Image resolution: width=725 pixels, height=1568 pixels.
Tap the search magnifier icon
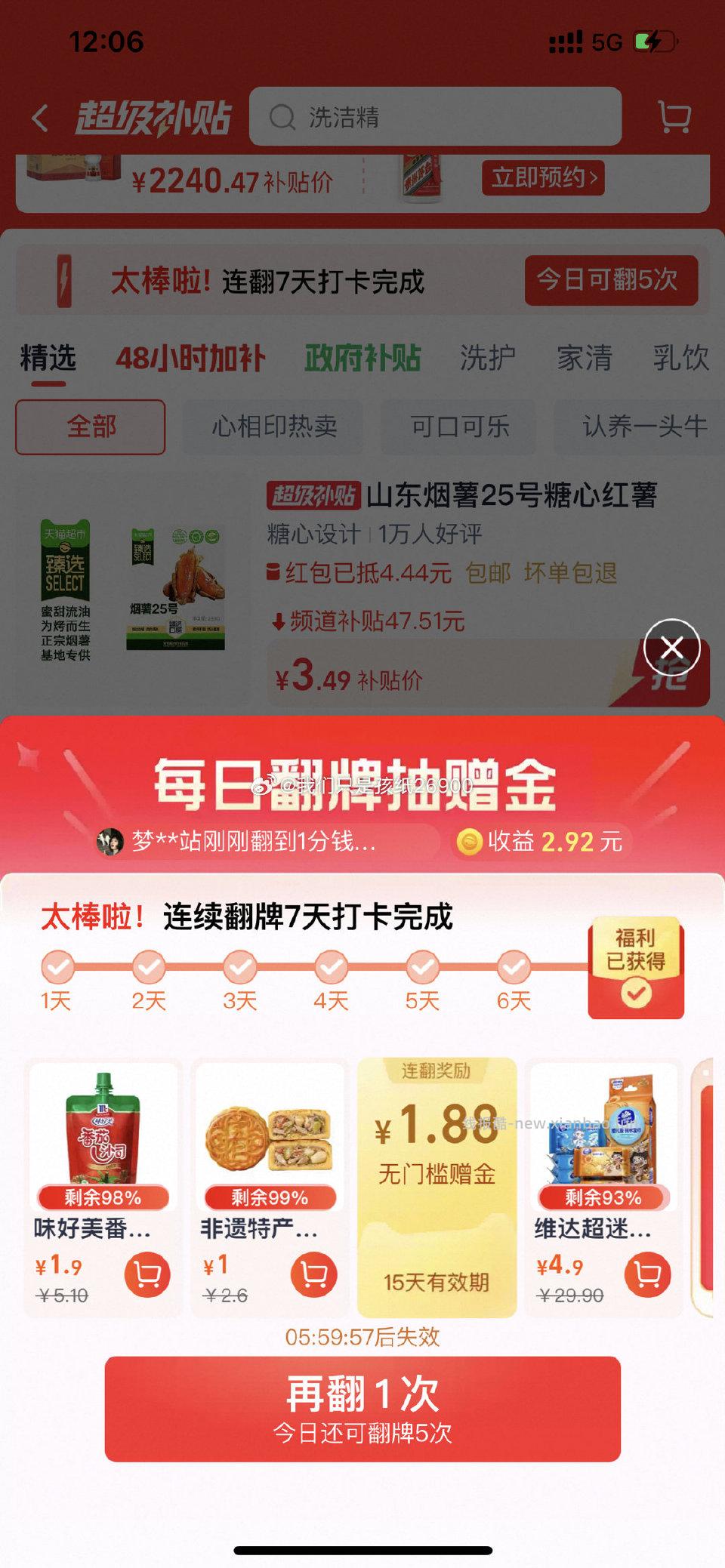282,117
